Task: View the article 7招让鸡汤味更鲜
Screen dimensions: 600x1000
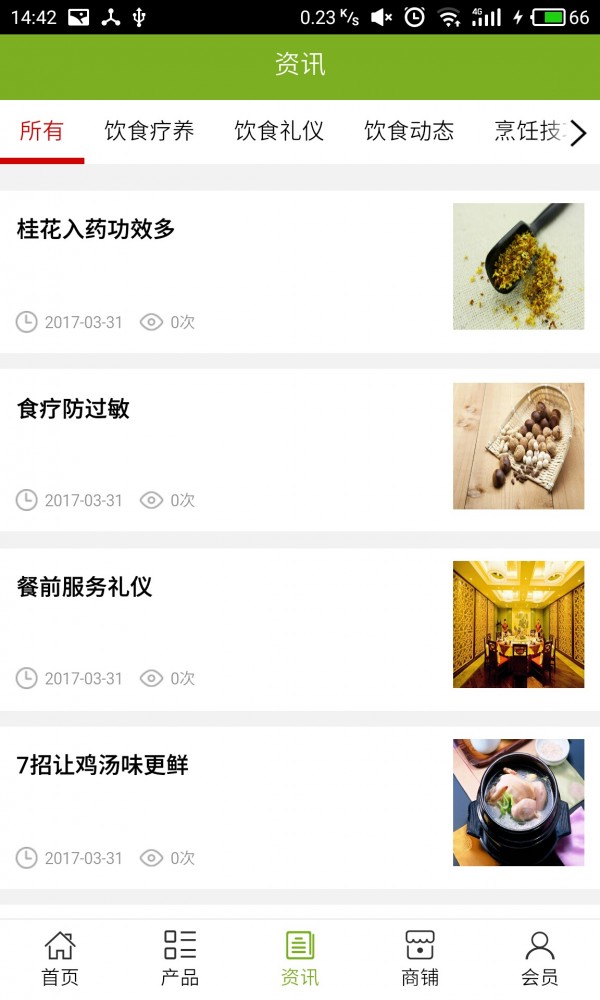Action: [103, 766]
